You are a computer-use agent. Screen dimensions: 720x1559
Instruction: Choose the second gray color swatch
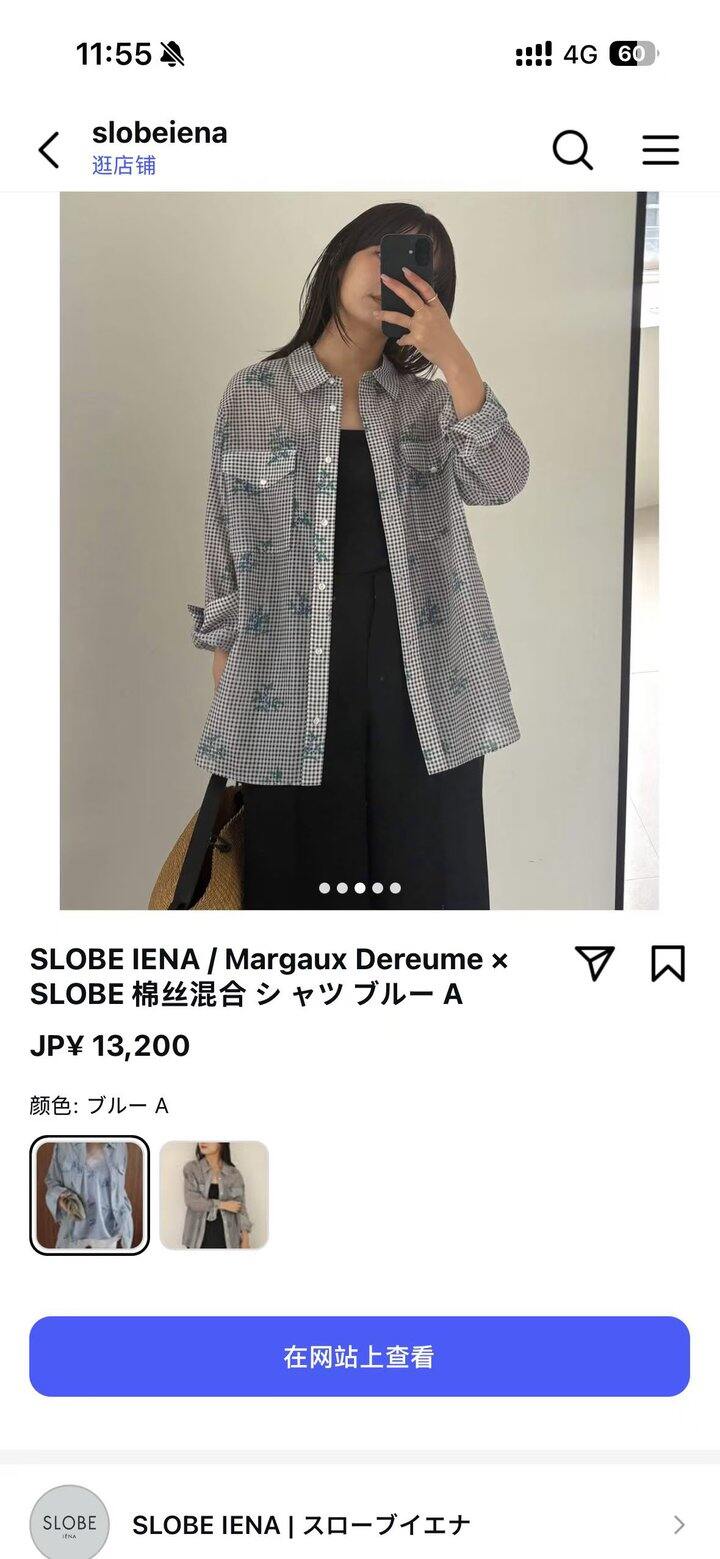[214, 1195]
